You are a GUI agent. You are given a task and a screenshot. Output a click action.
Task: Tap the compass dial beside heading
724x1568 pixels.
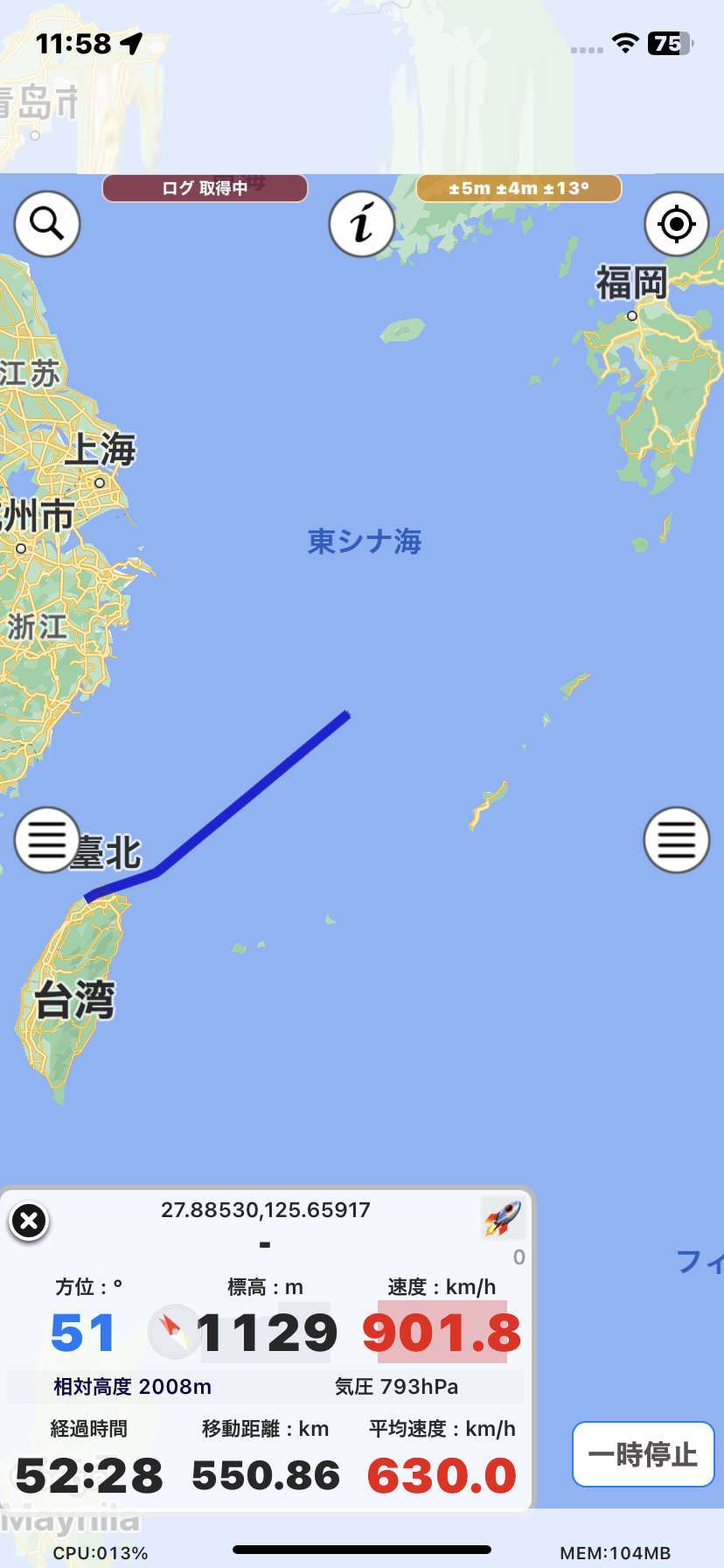coord(173,1332)
